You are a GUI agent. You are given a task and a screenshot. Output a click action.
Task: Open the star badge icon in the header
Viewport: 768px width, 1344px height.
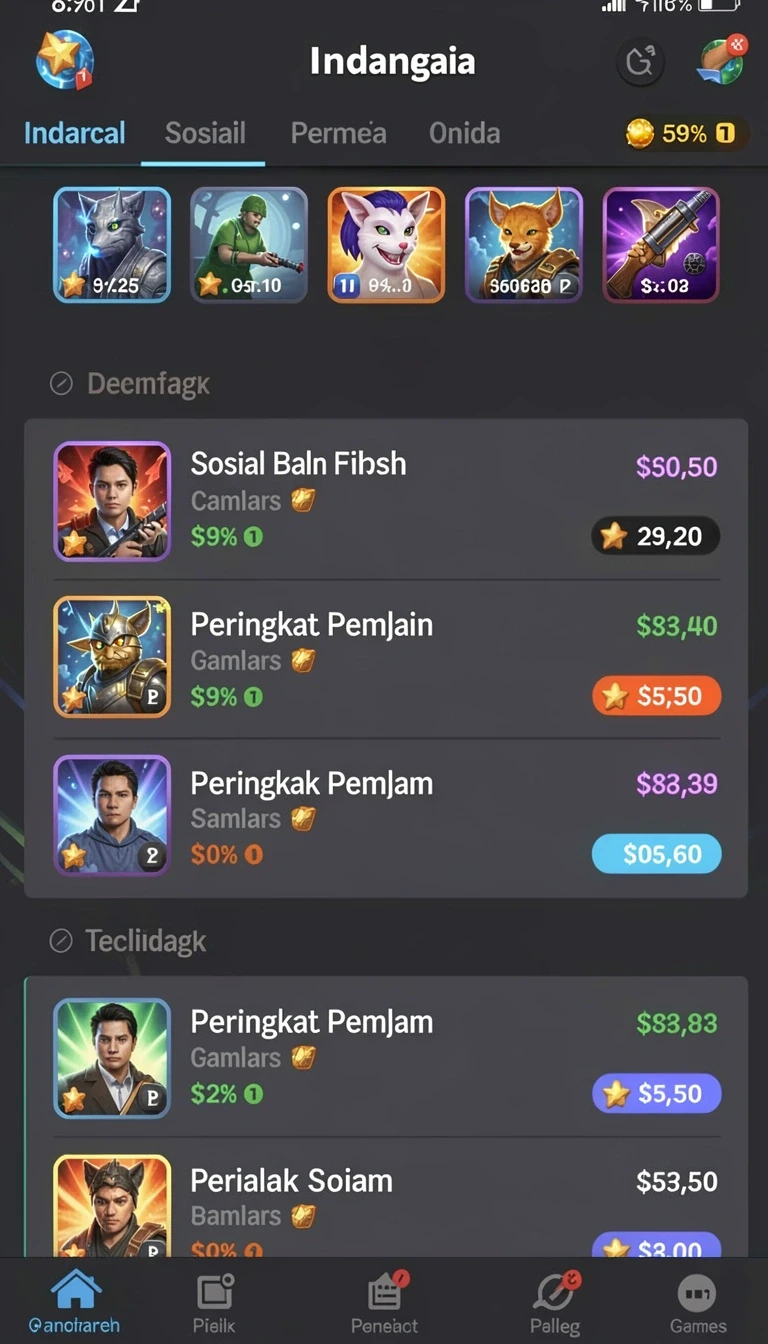click(64, 60)
